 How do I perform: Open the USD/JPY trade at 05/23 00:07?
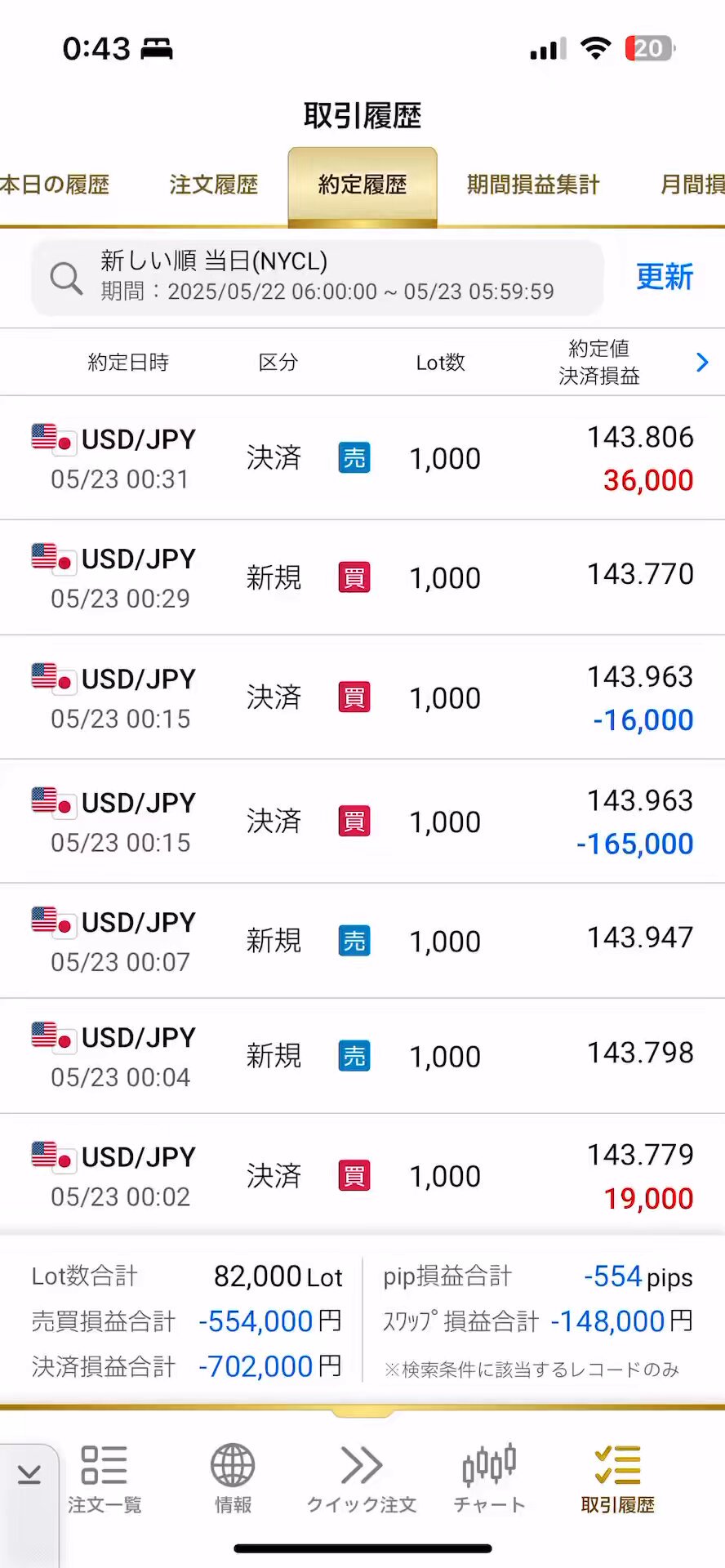click(x=362, y=941)
